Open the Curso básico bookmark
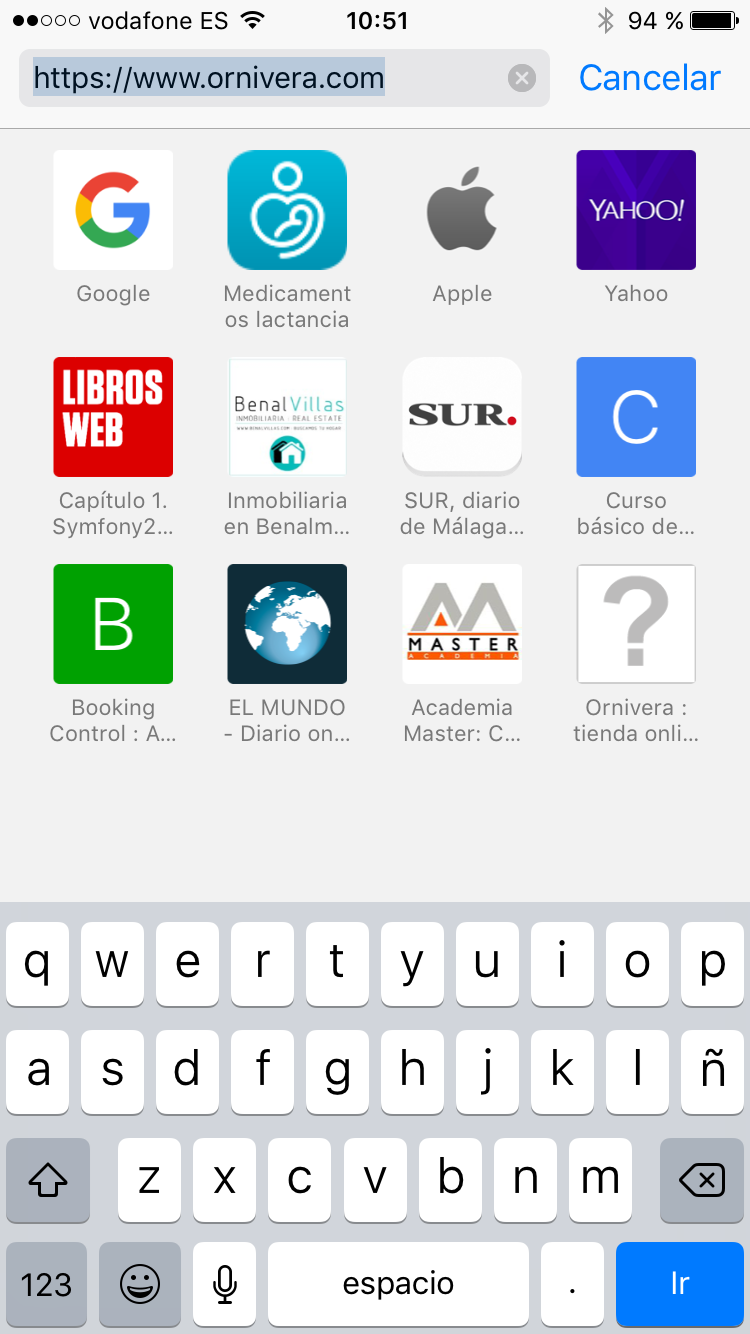The image size is (750, 1334). 636,417
